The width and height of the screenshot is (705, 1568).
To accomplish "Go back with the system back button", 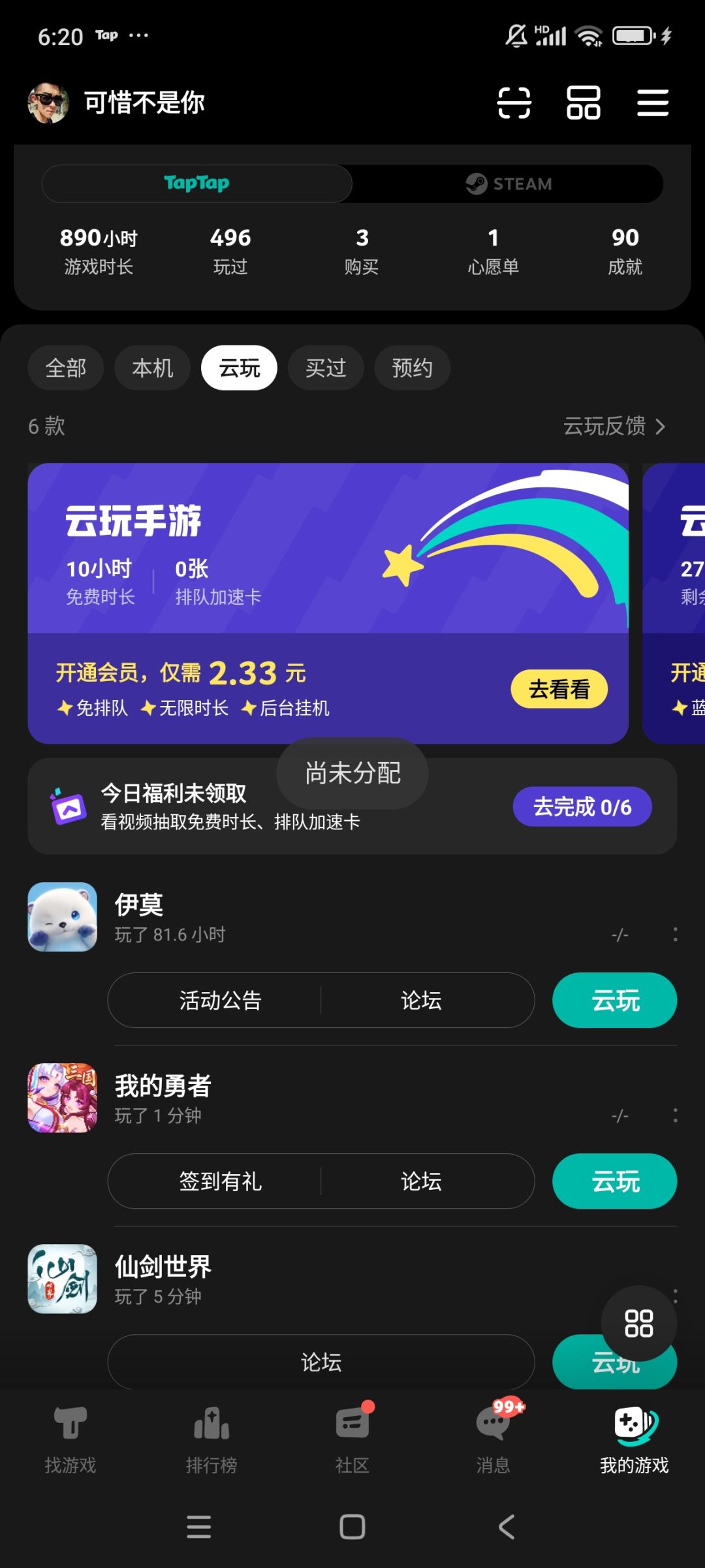I will (x=507, y=1527).
